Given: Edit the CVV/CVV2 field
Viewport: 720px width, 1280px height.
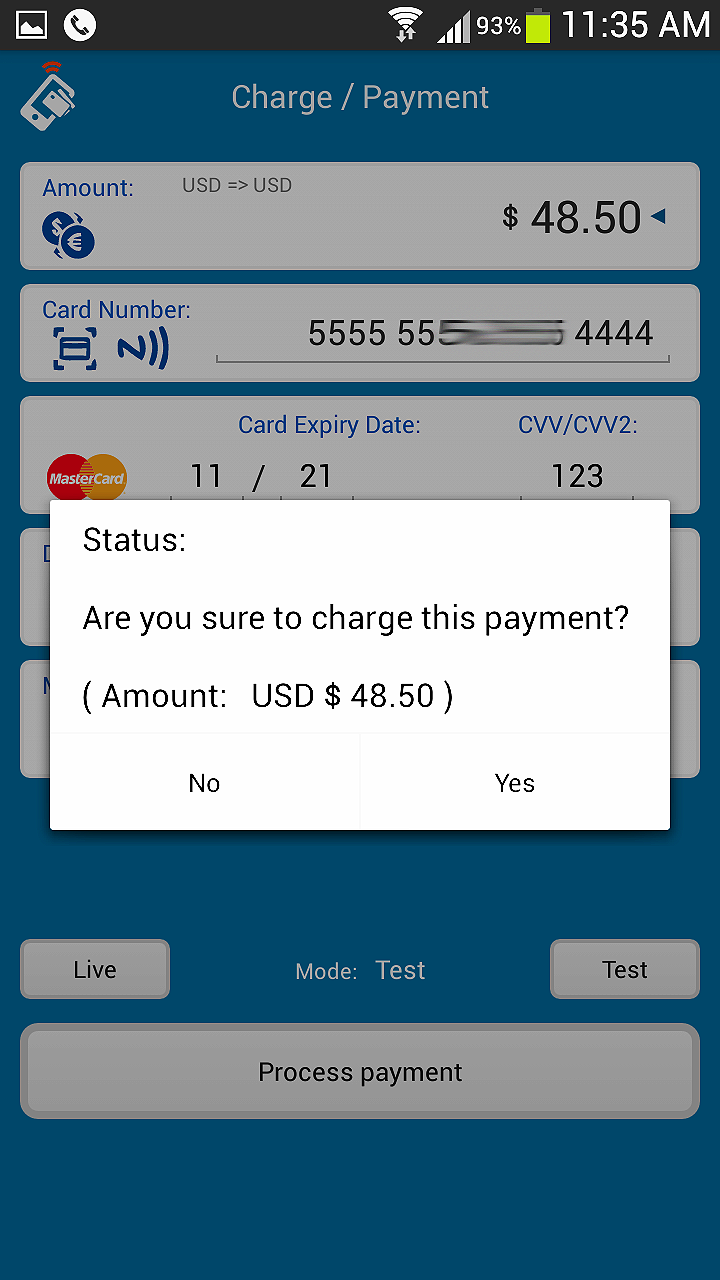Looking at the screenshot, I should pos(577,476).
